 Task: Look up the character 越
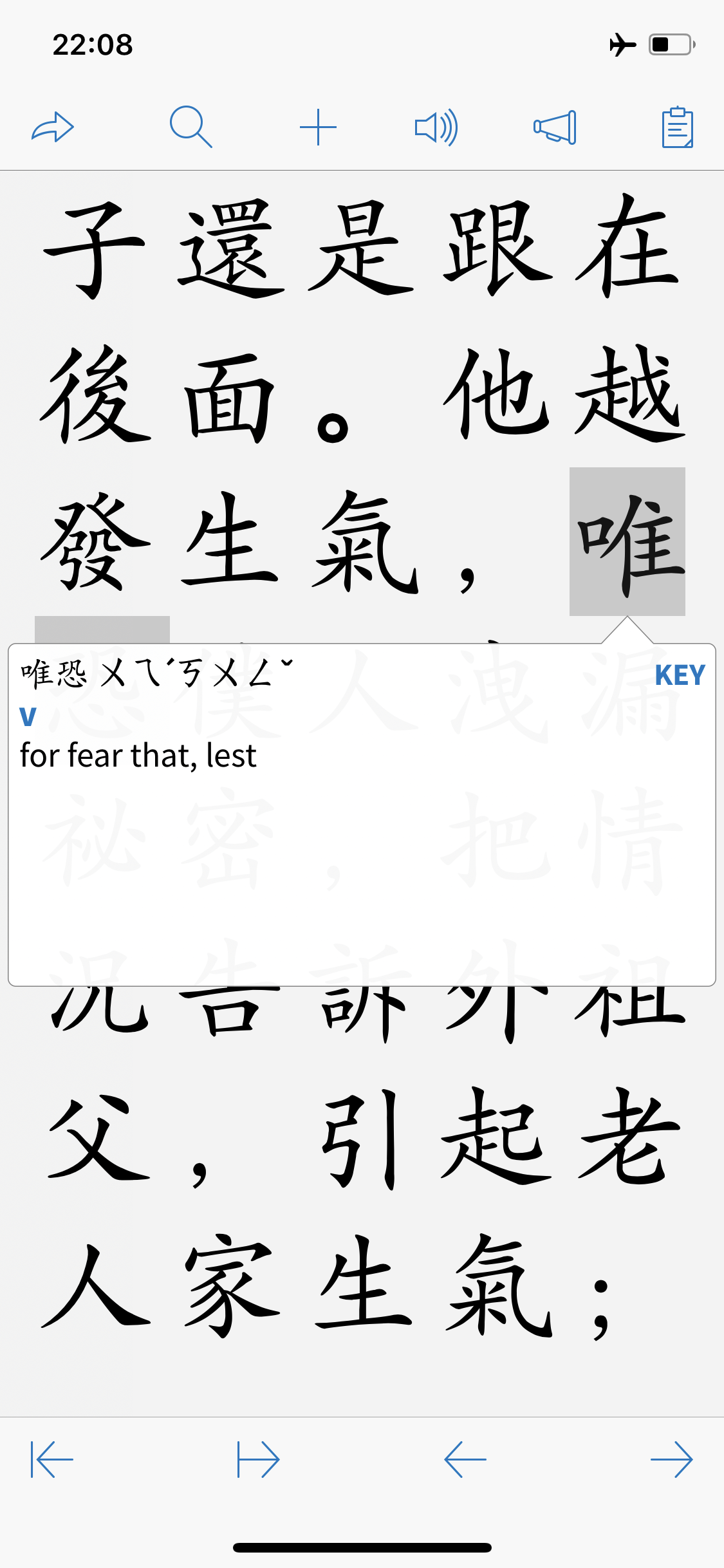(x=629, y=394)
